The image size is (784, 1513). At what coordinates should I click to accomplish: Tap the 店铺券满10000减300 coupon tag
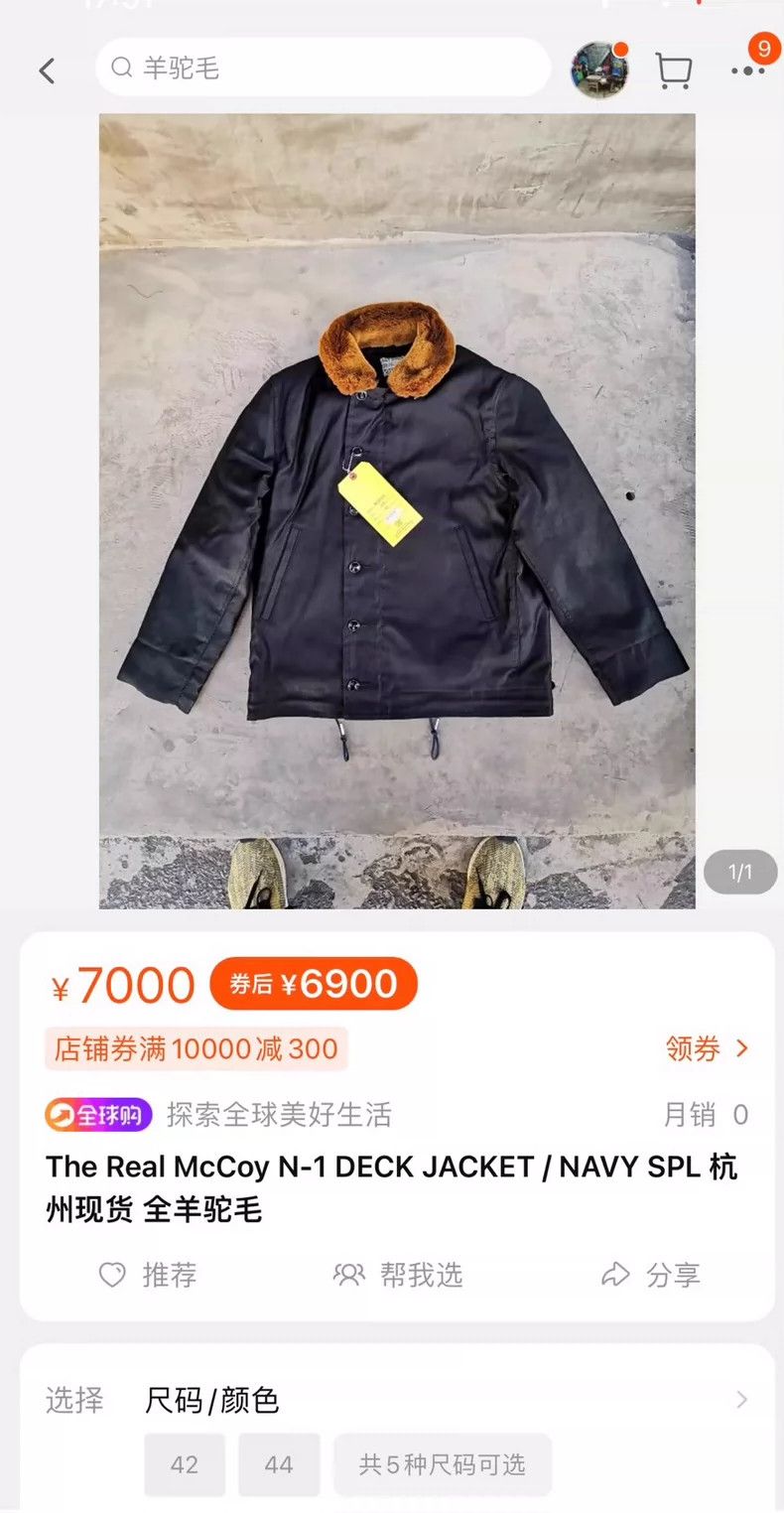196,1048
